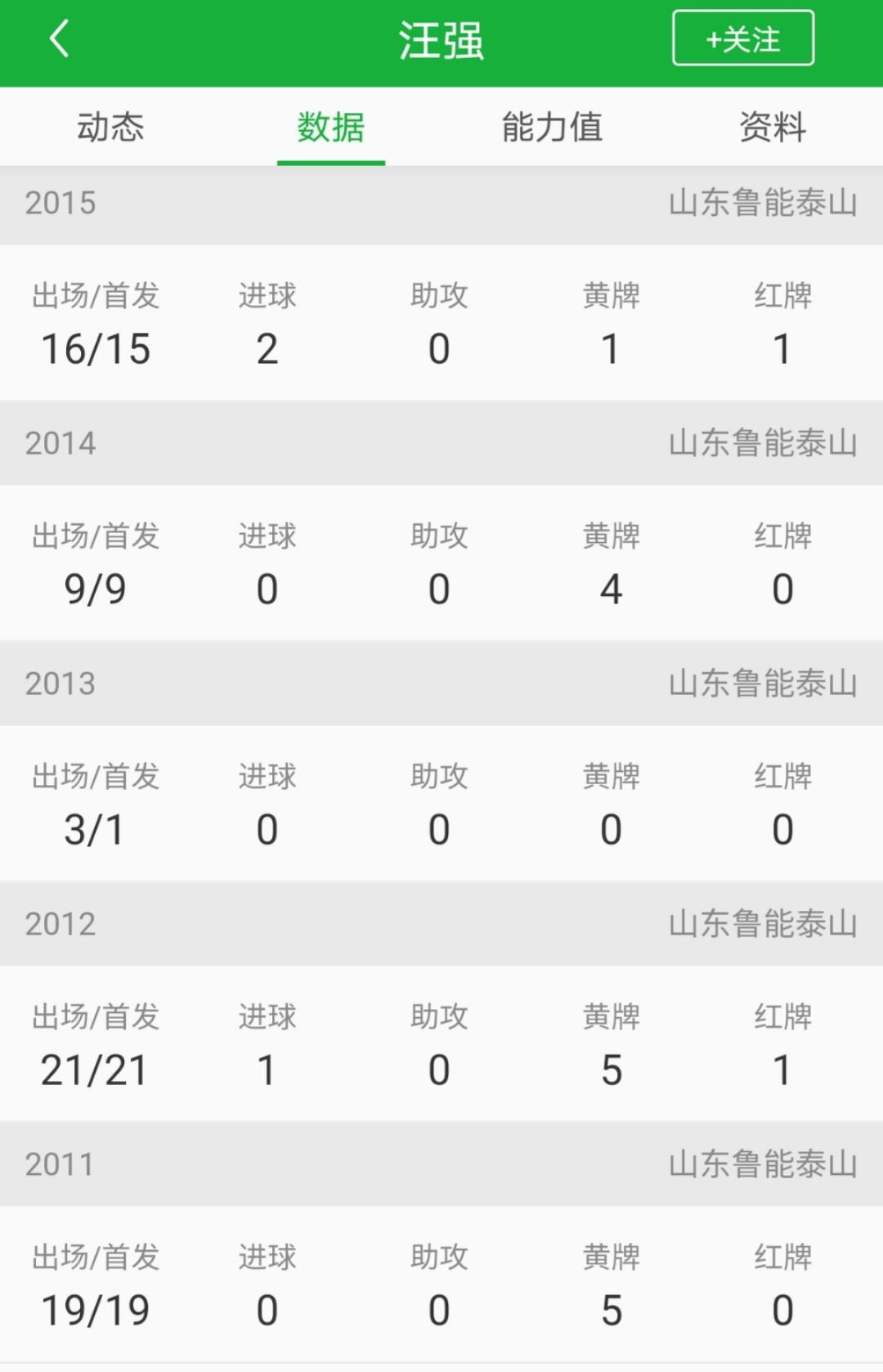Select the 能力值 tab
883x1372 pixels.
click(x=552, y=127)
